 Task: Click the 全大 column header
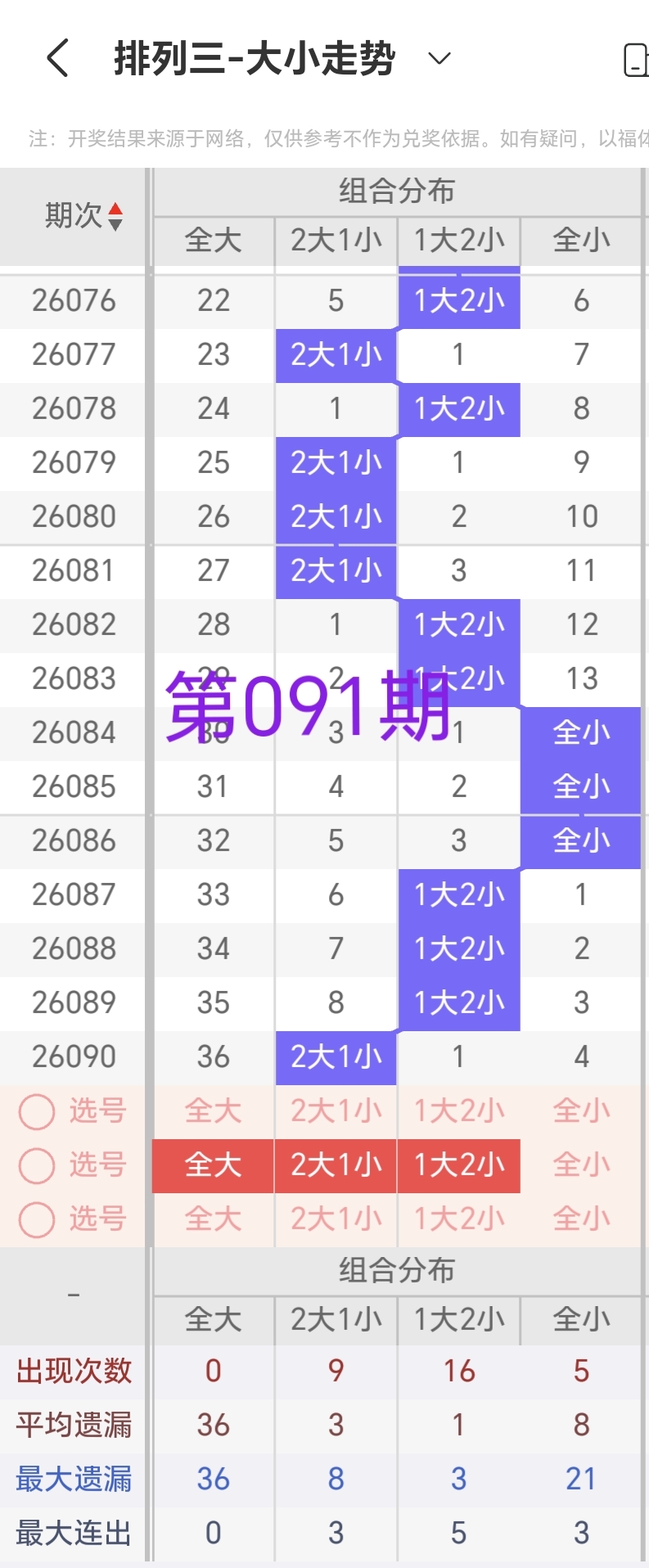coord(212,241)
